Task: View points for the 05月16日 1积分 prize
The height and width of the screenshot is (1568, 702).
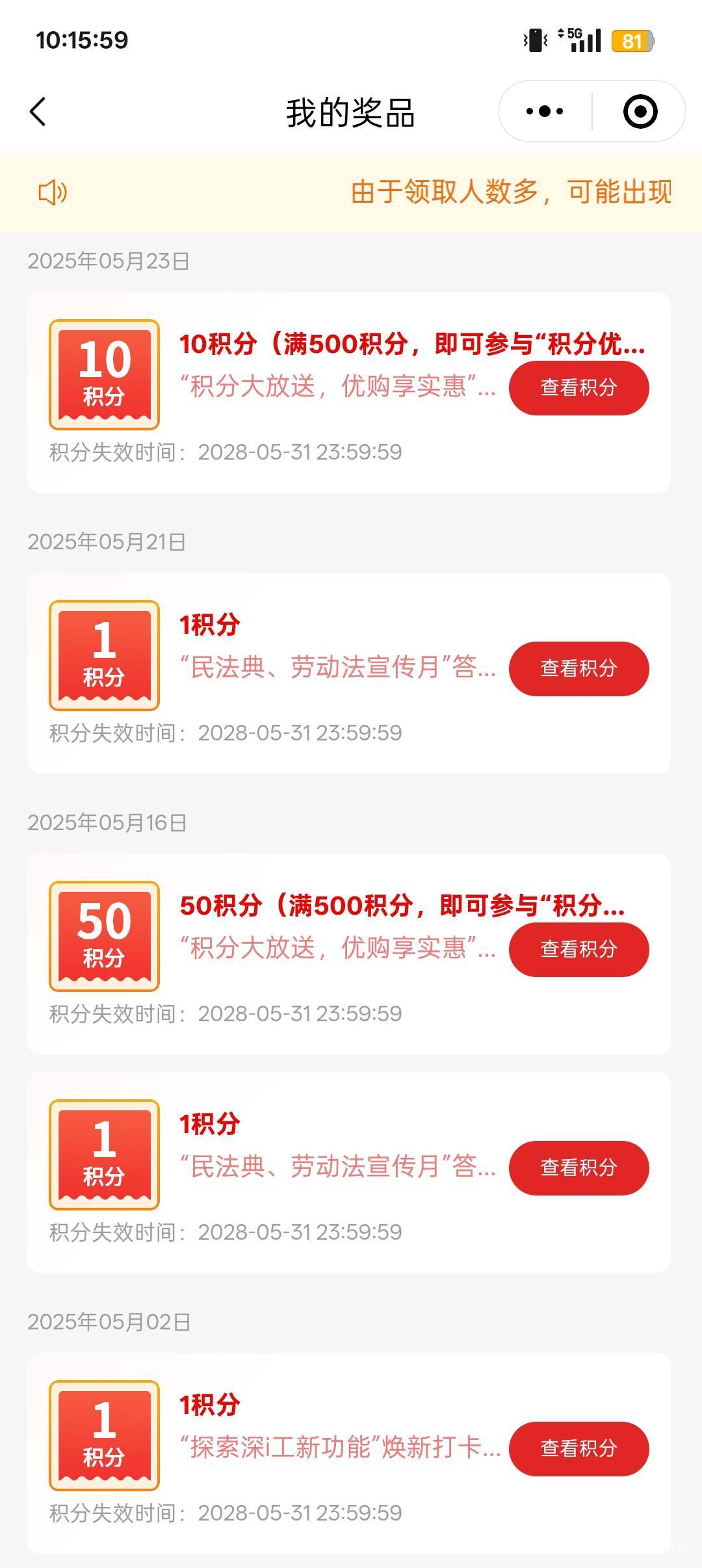Action: point(578,1168)
